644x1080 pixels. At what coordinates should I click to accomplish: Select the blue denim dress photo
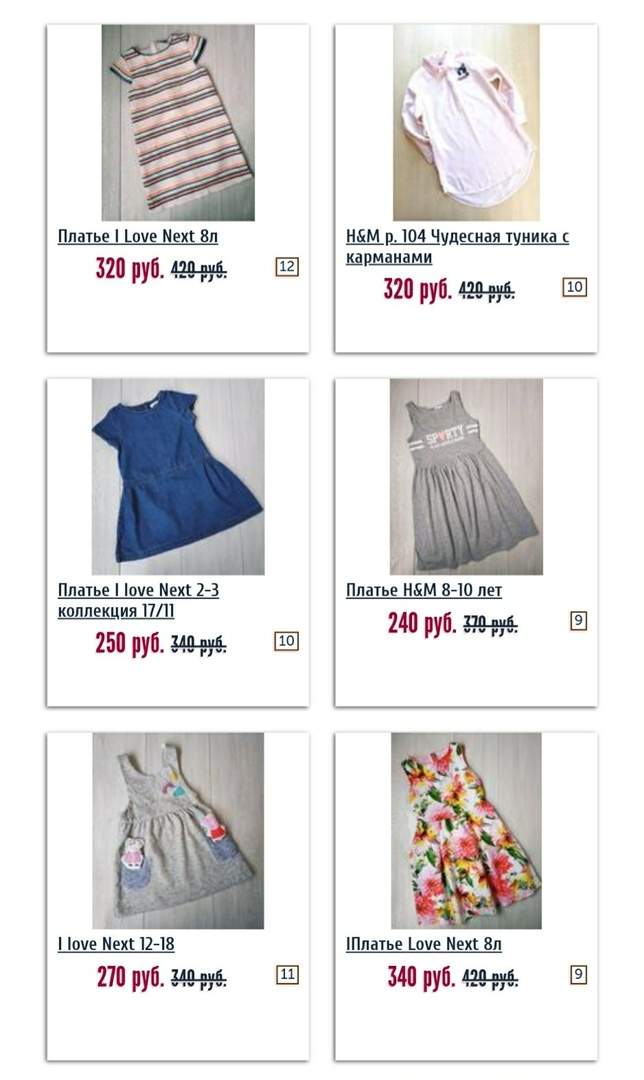[x=178, y=477]
